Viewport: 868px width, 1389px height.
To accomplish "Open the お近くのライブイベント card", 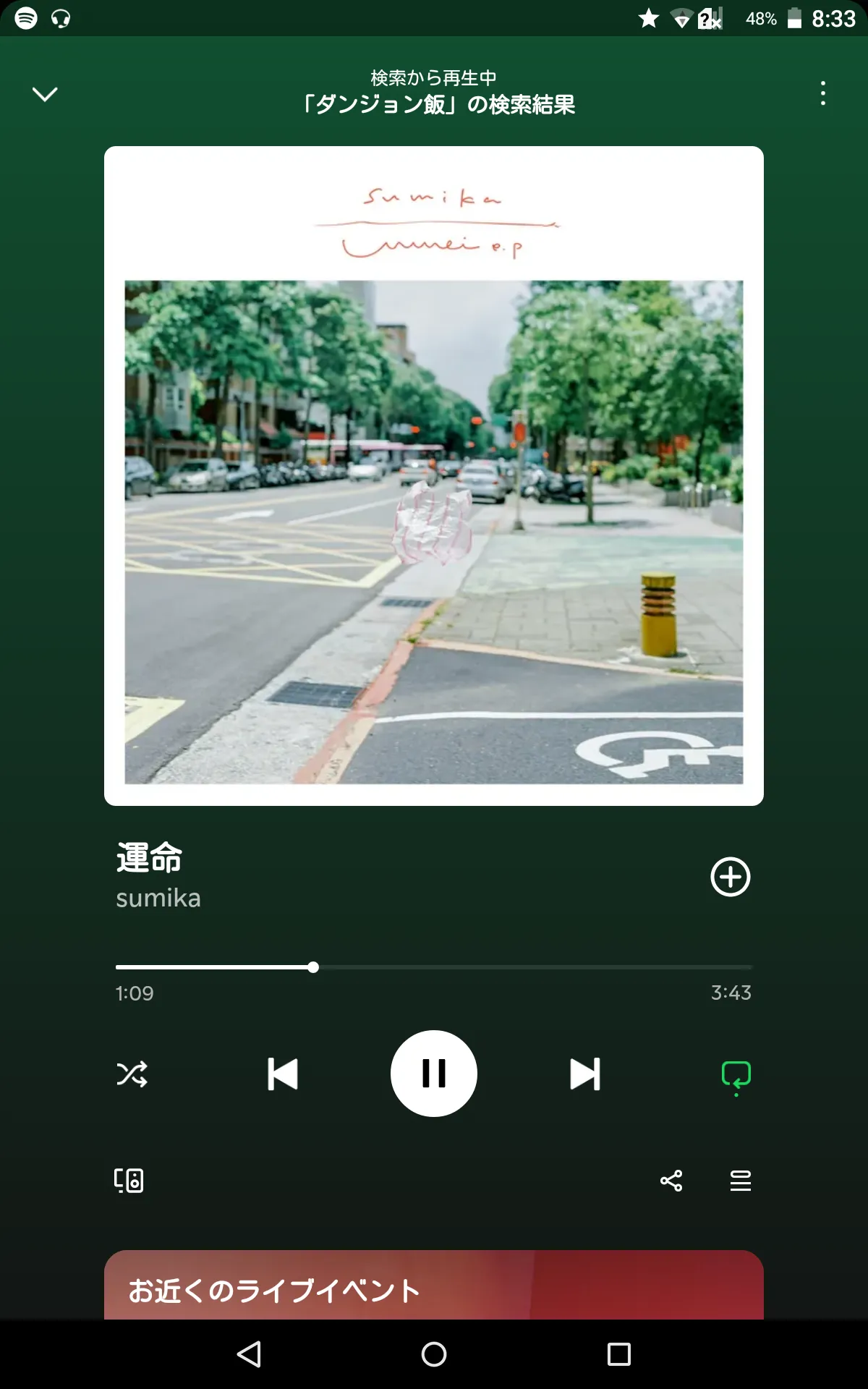I will click(434, 1288).
